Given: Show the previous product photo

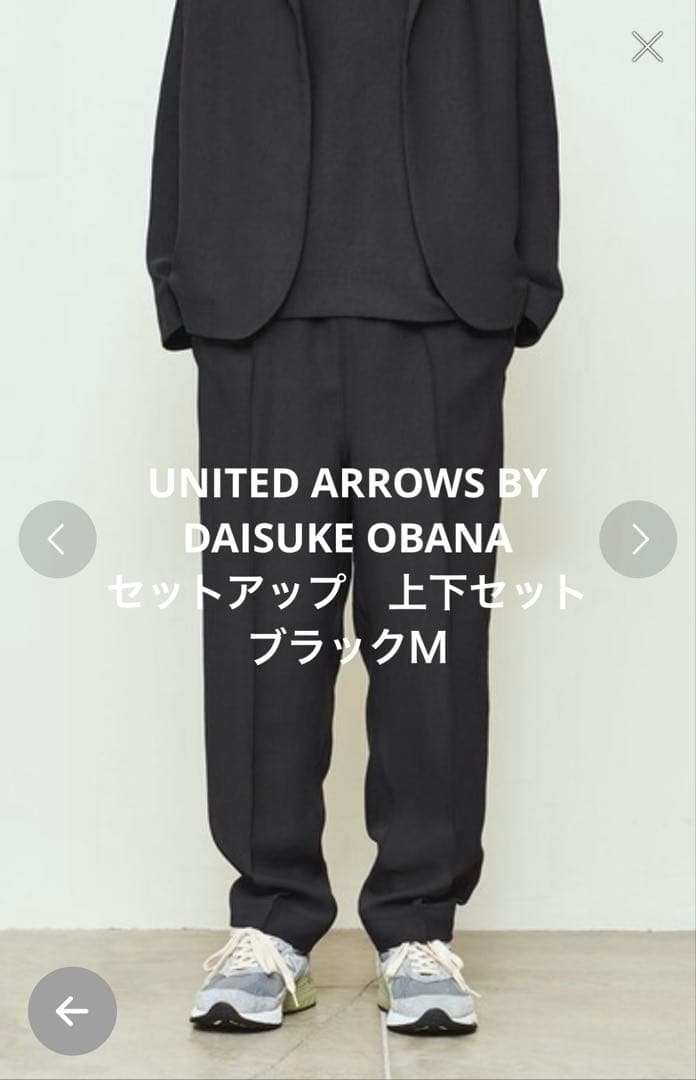Looking at the screenshot, I should tap(57, 539).
